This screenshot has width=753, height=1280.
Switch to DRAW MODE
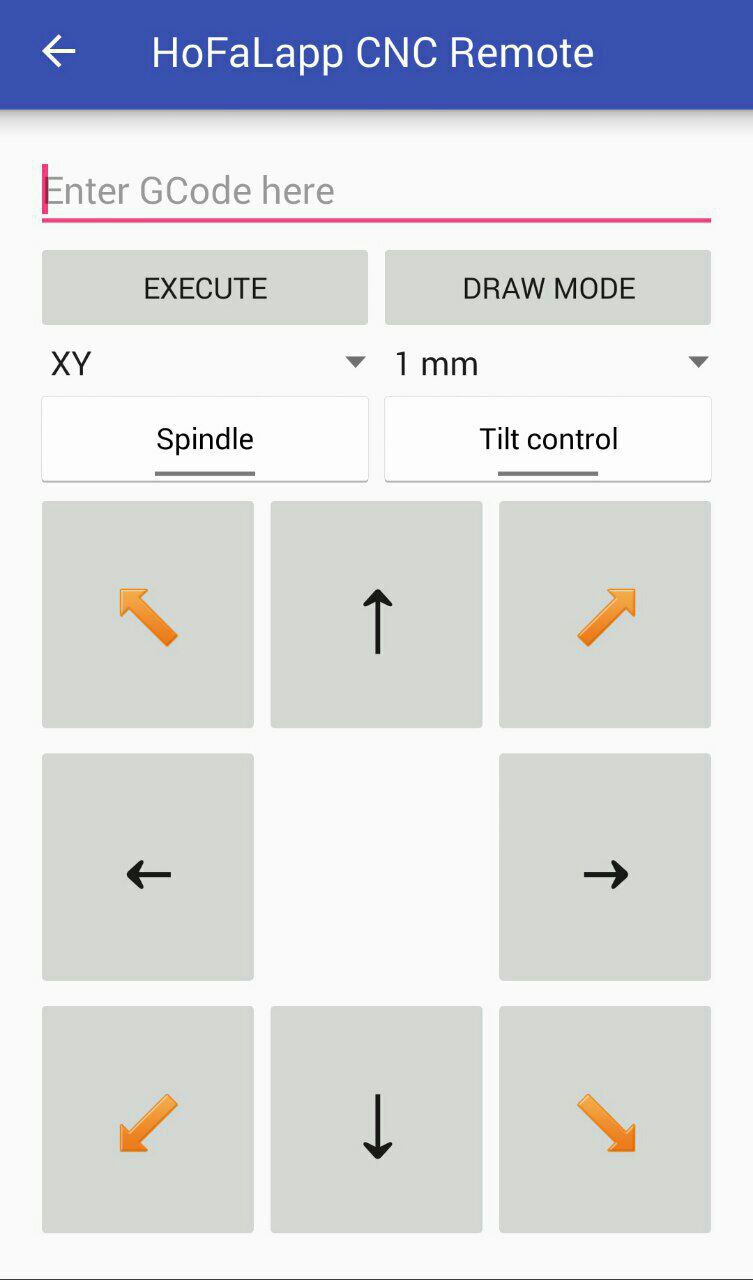pyautogui.click(x=548, y=288)
